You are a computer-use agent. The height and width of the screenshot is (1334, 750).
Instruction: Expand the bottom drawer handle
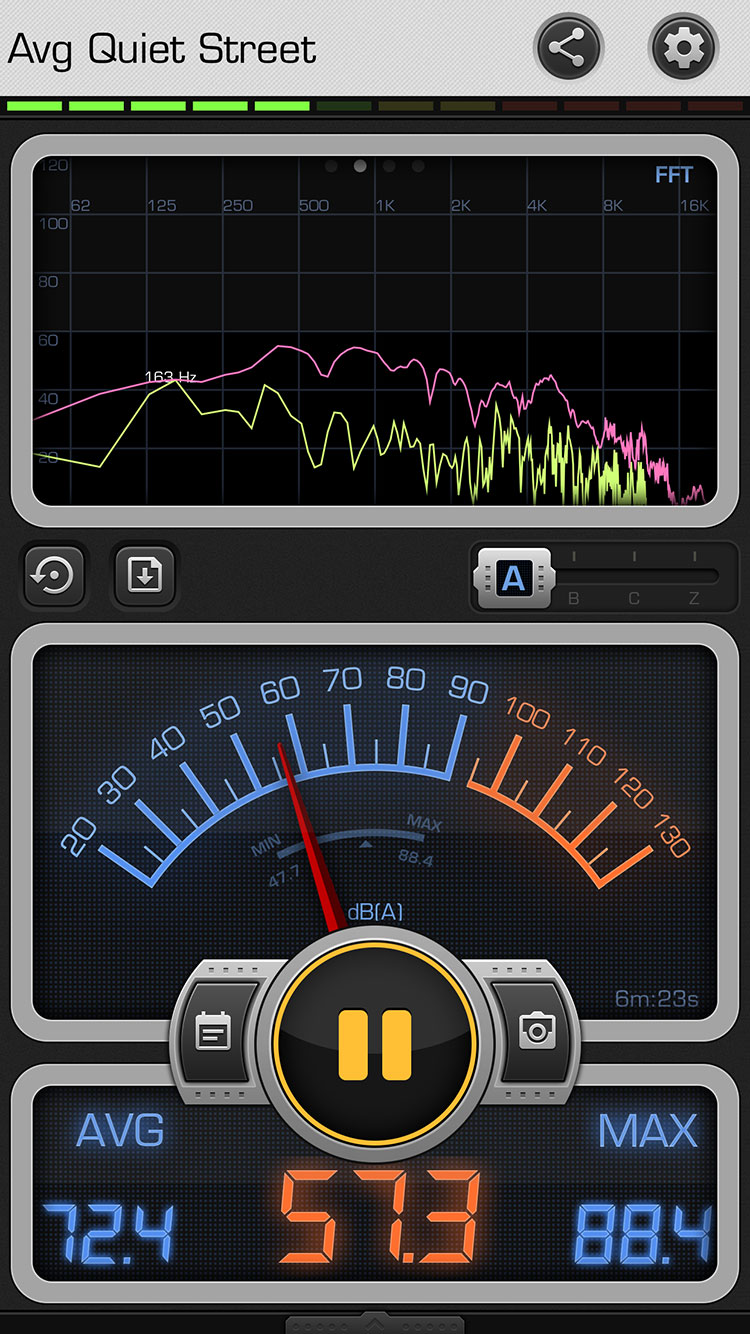pyautogui.click(x=375, y=1322)
